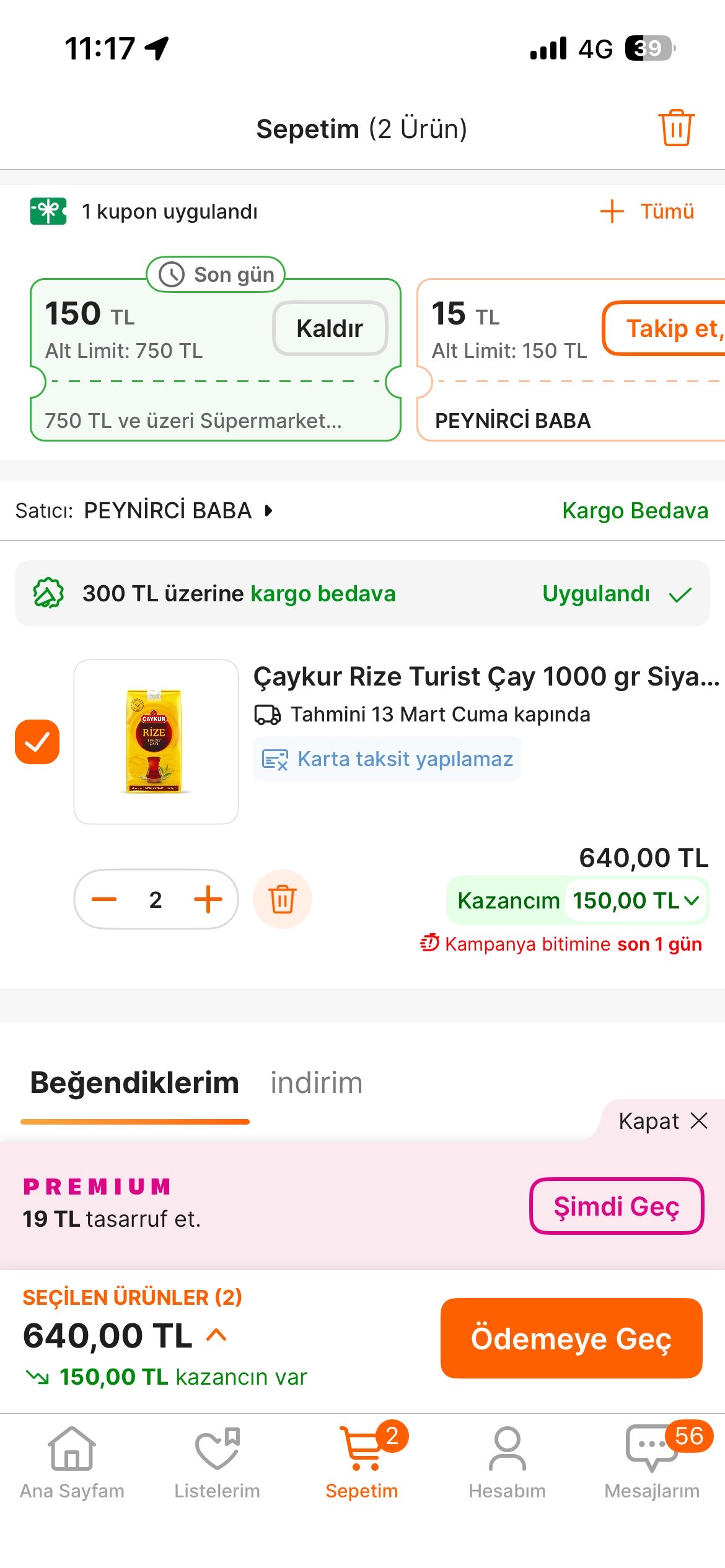The height and width of the screenshot is (1568, 725).
Task: Close the Premium banner with Kapat
Action: click(662, 1121)
